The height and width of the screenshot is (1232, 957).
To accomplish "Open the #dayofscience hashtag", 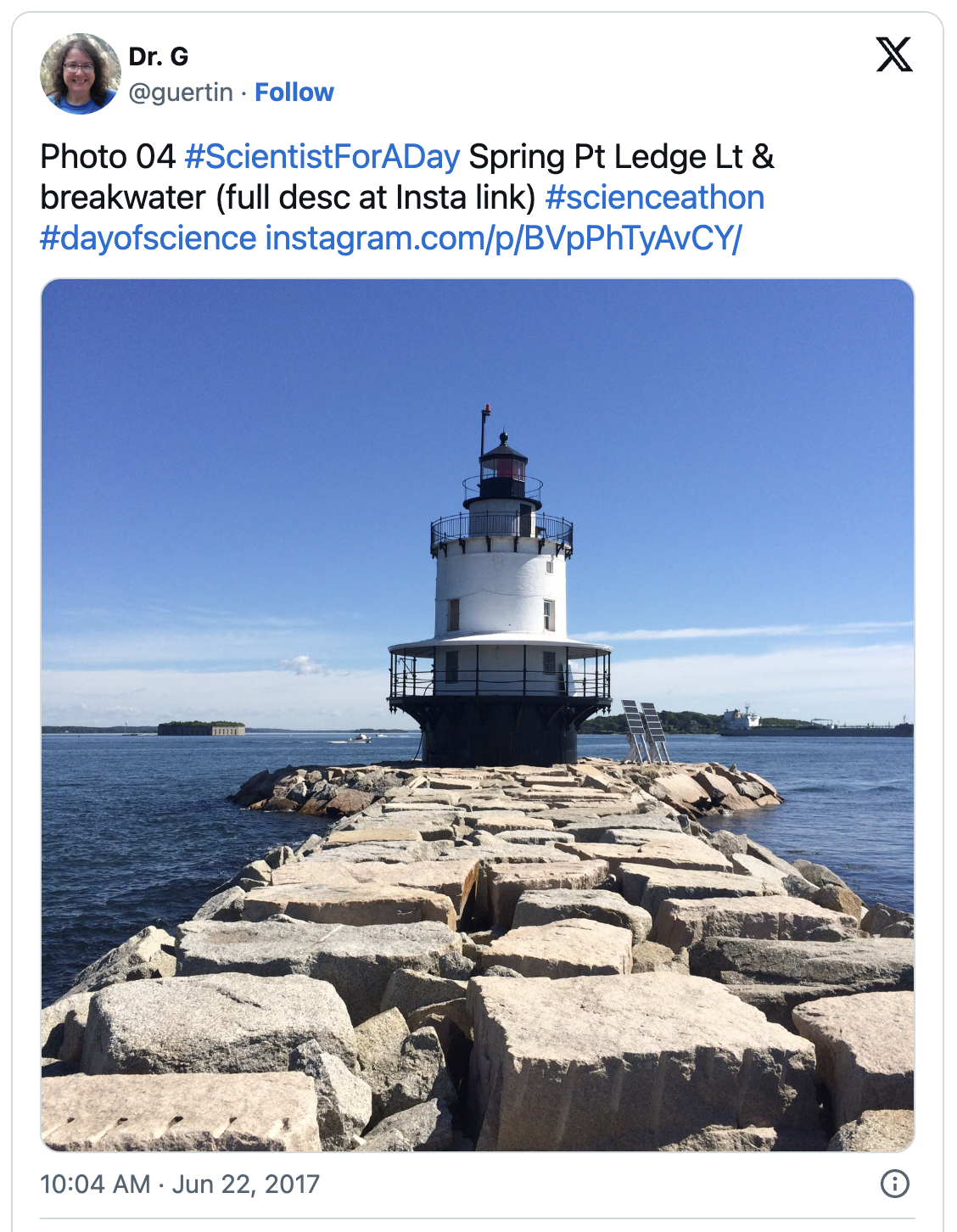I will [x=148, y=238].
